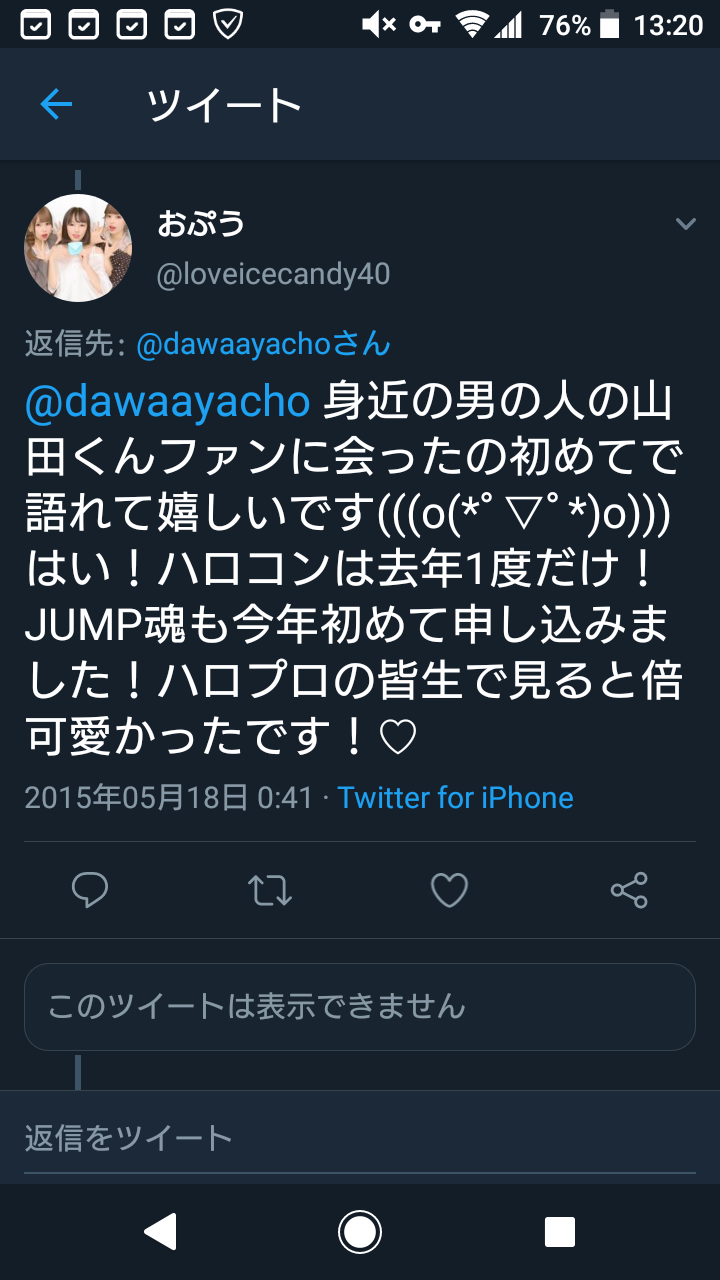This screenshot has width=720, height=1280.
Task: Share this tweet
Action: click(x=629, y=889)
